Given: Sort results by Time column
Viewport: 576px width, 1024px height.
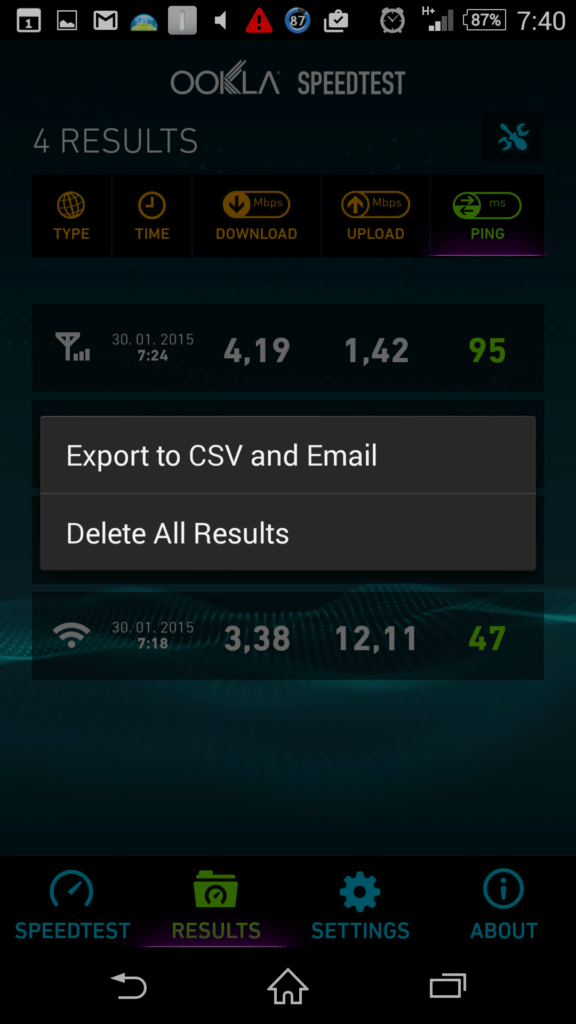Looking at the screenshot, I should [152, 216].
